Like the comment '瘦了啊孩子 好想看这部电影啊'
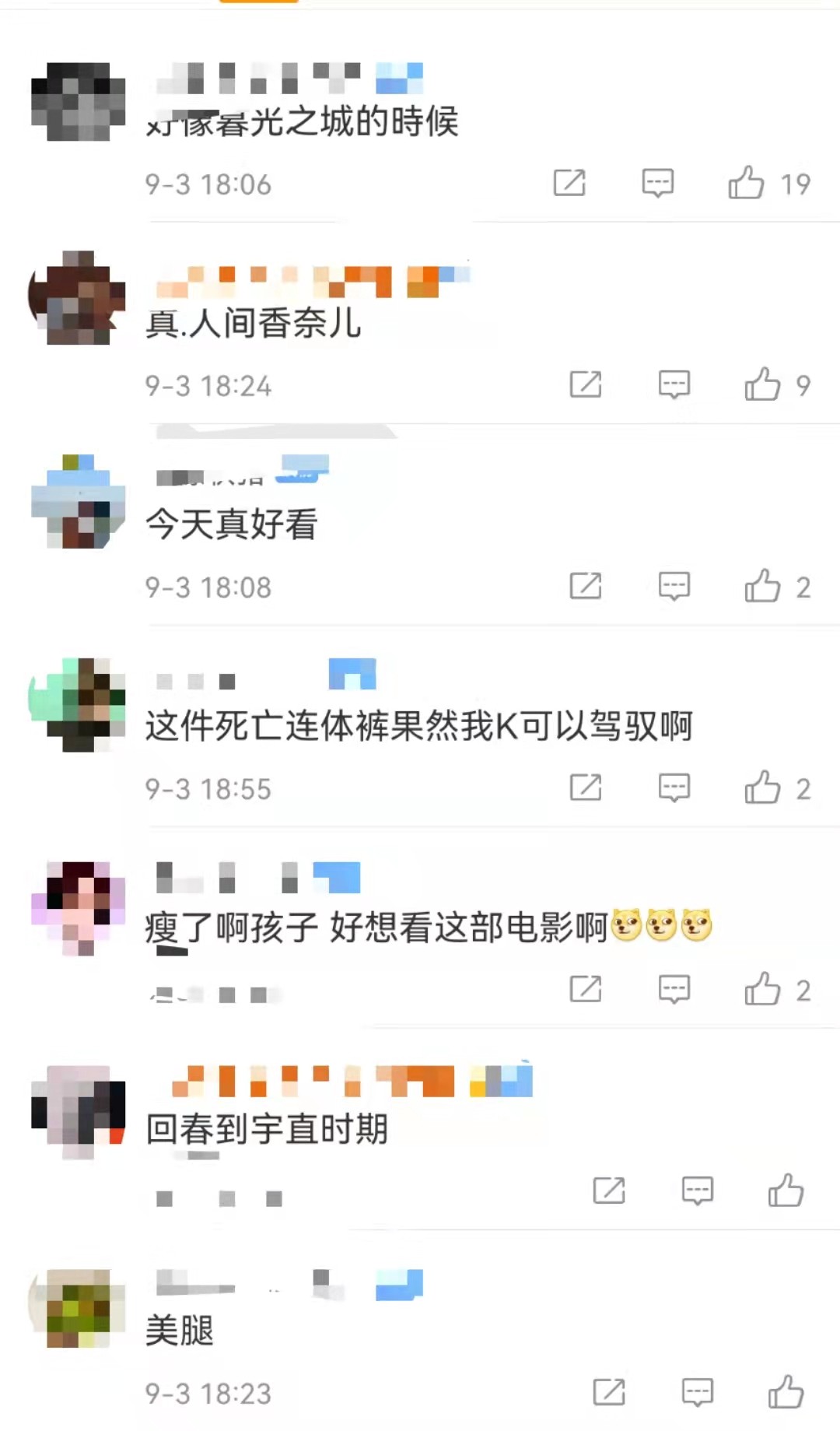The width and height of the screenshot is (840, 1431). click(x=762, y=989)
